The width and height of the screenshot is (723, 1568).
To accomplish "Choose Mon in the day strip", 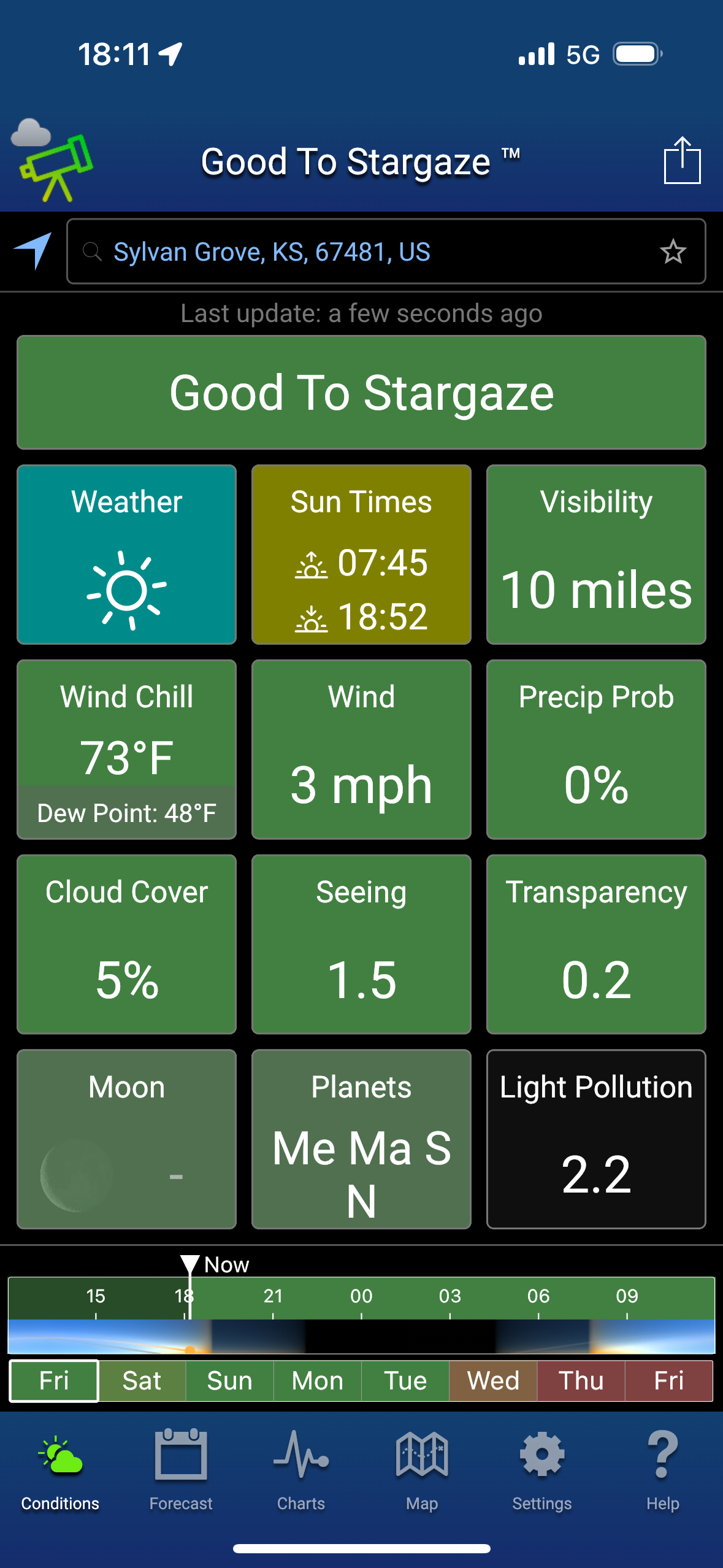I will click(317, 1381).
